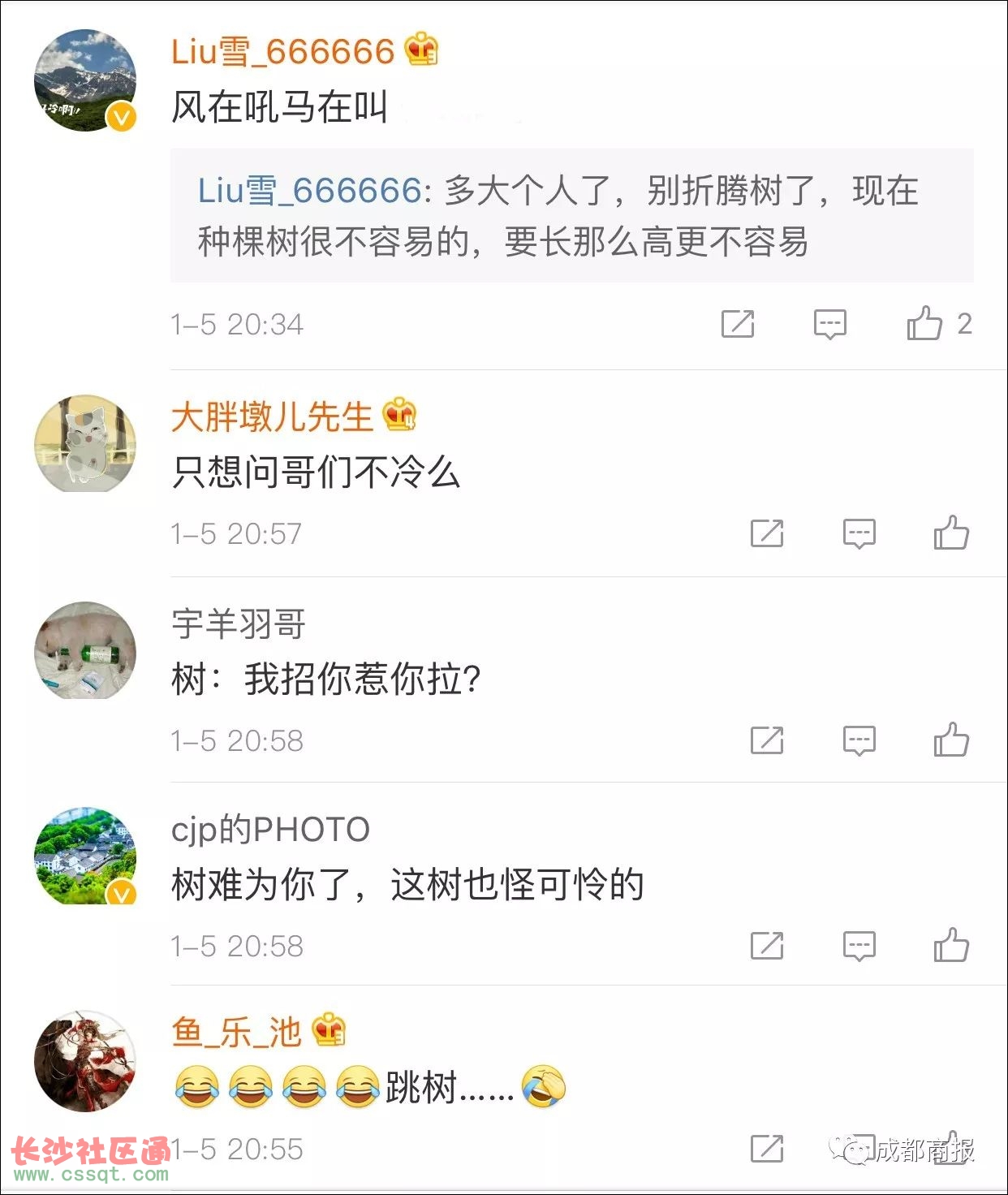Reply to 大胖墩儿先生's comment
This screenshot has height=1195, width=1008.
click(x=859, y=533)
